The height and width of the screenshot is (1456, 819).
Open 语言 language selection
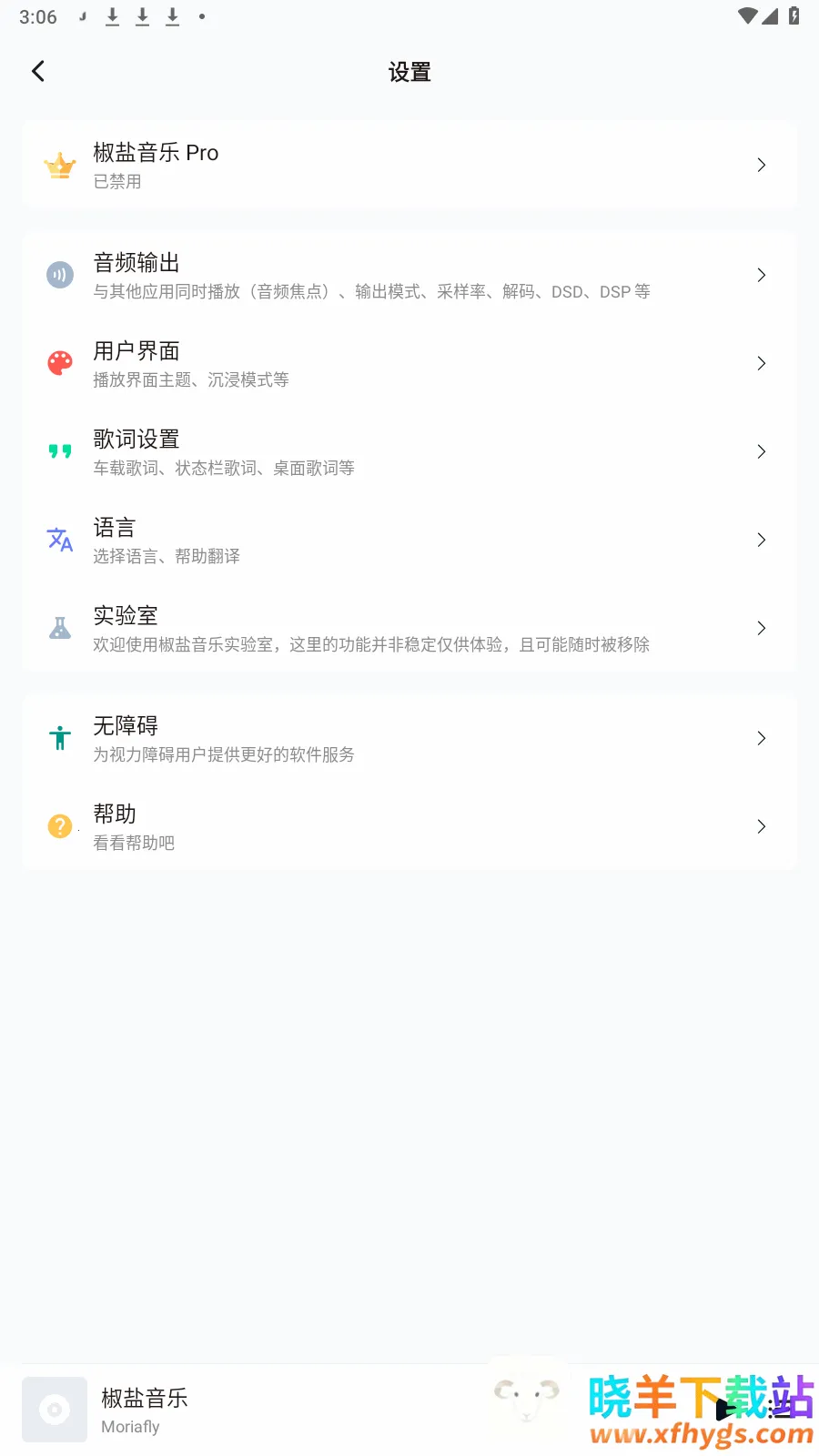click(409, 540)
